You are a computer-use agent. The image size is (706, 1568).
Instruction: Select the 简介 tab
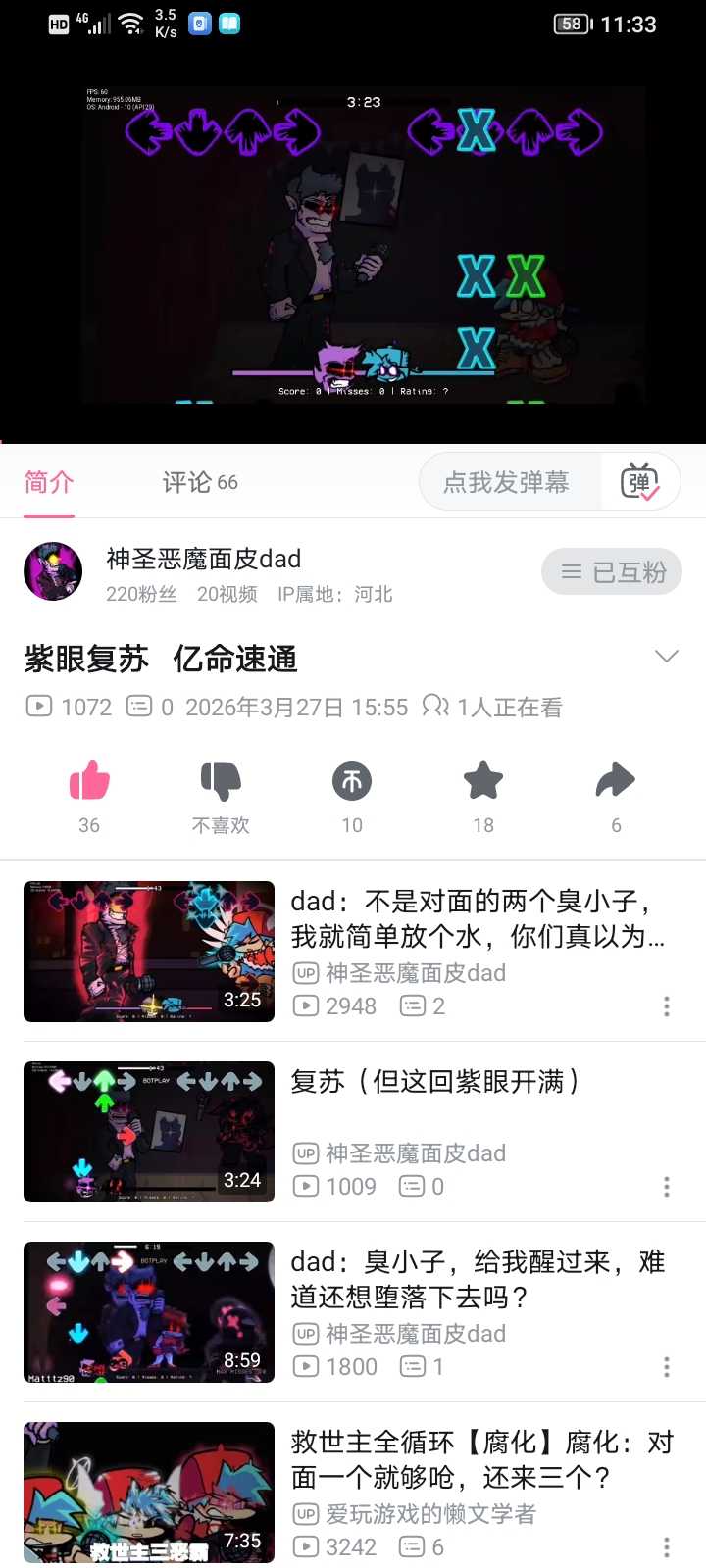tap(49, 482)
